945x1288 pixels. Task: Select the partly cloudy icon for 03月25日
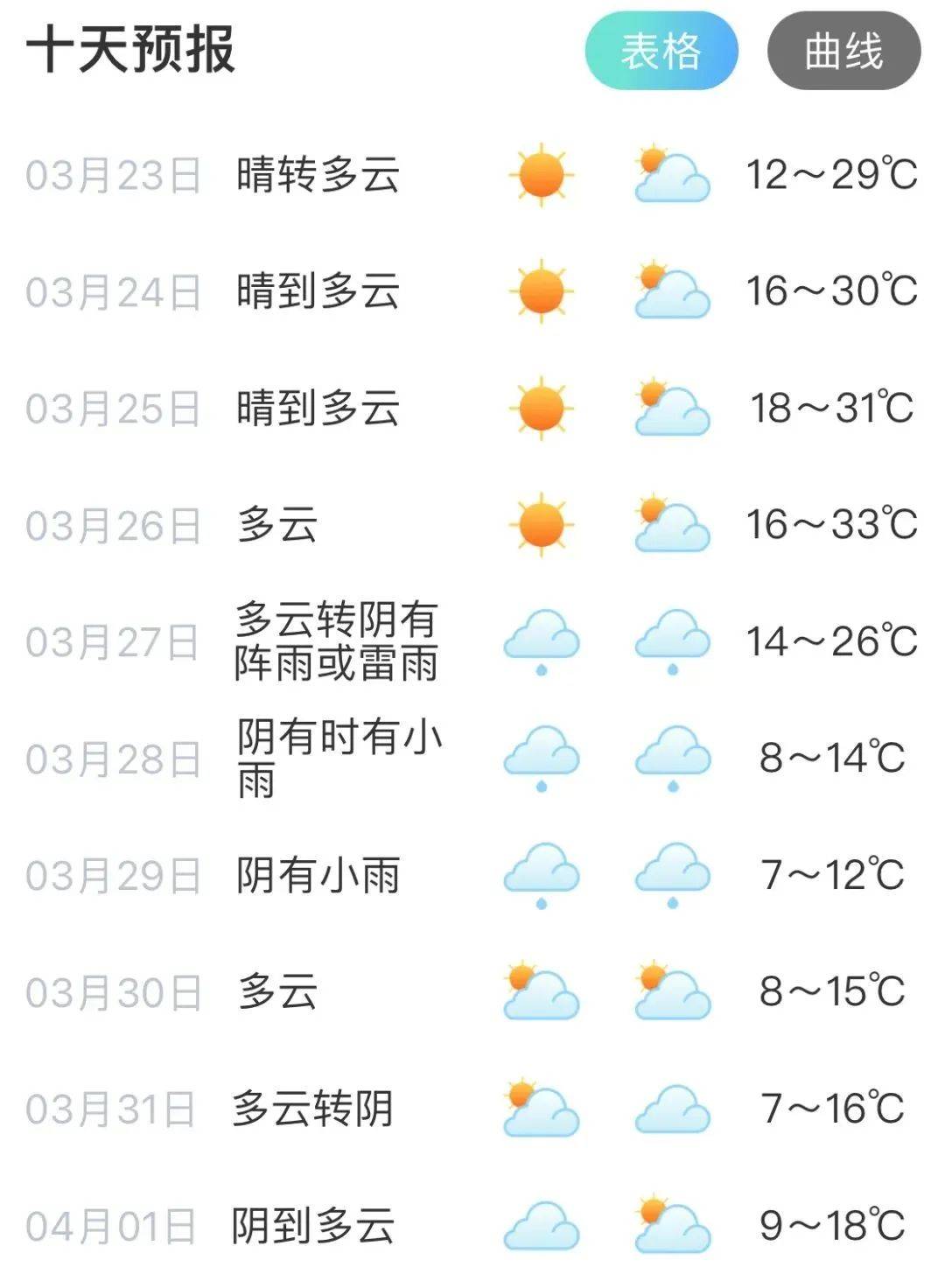[674, 406]
